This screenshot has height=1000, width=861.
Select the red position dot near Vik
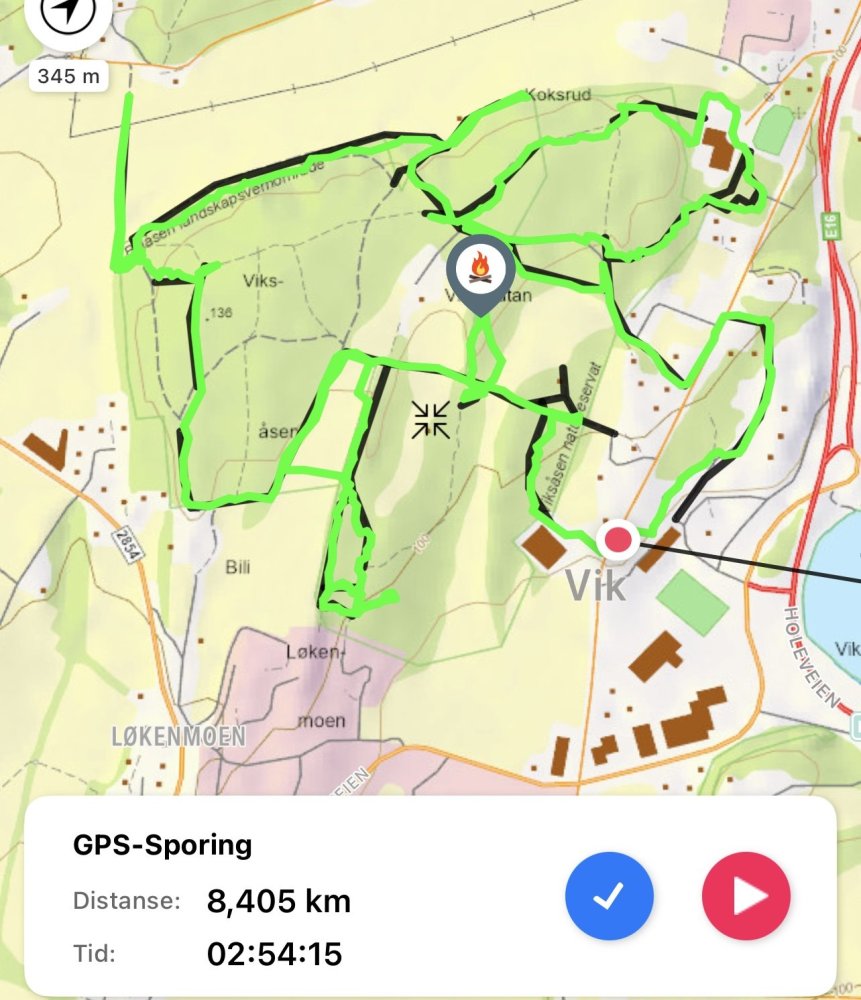[x=618, y=540]
